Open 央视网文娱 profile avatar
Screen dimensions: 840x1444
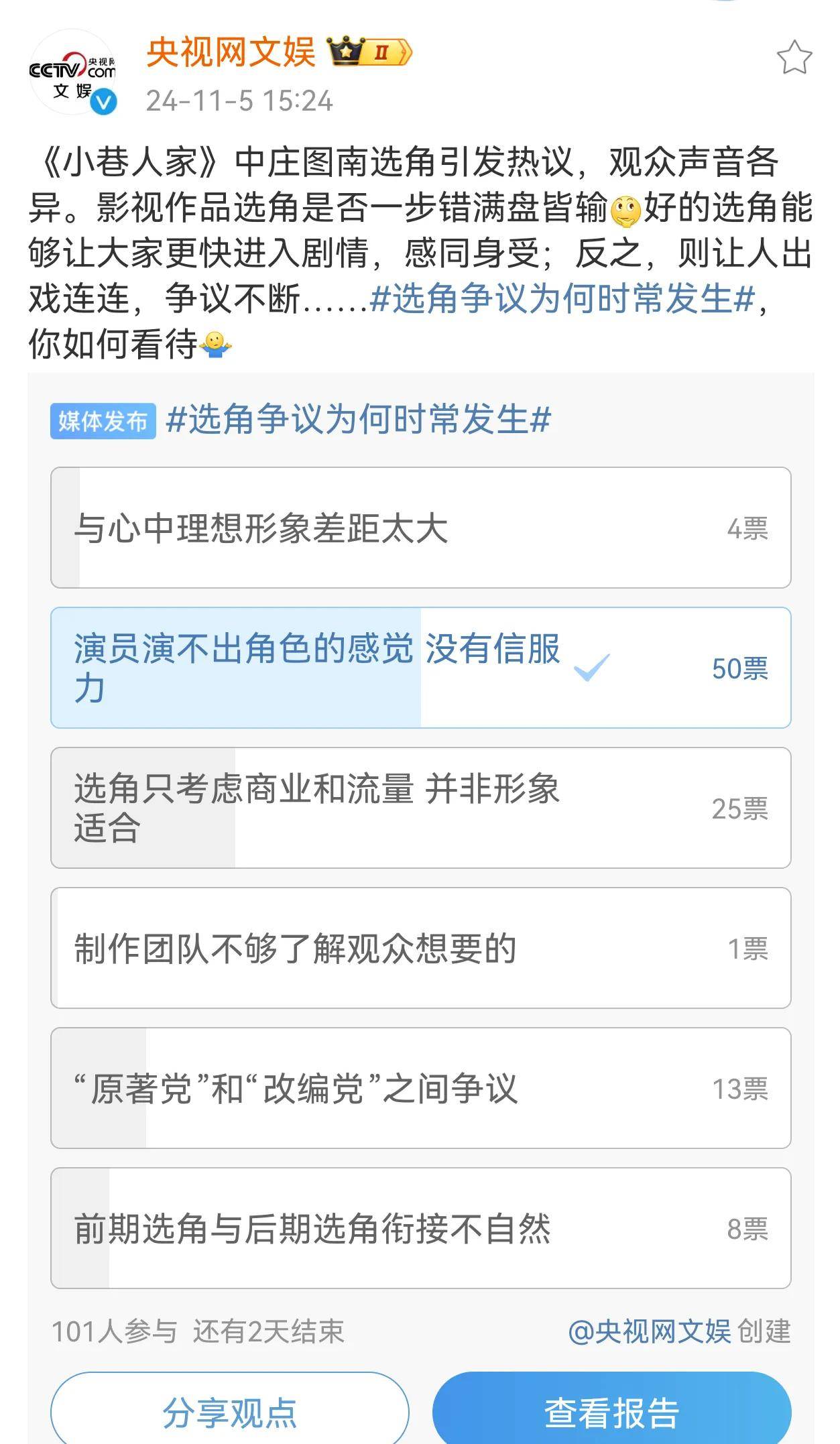72,72
